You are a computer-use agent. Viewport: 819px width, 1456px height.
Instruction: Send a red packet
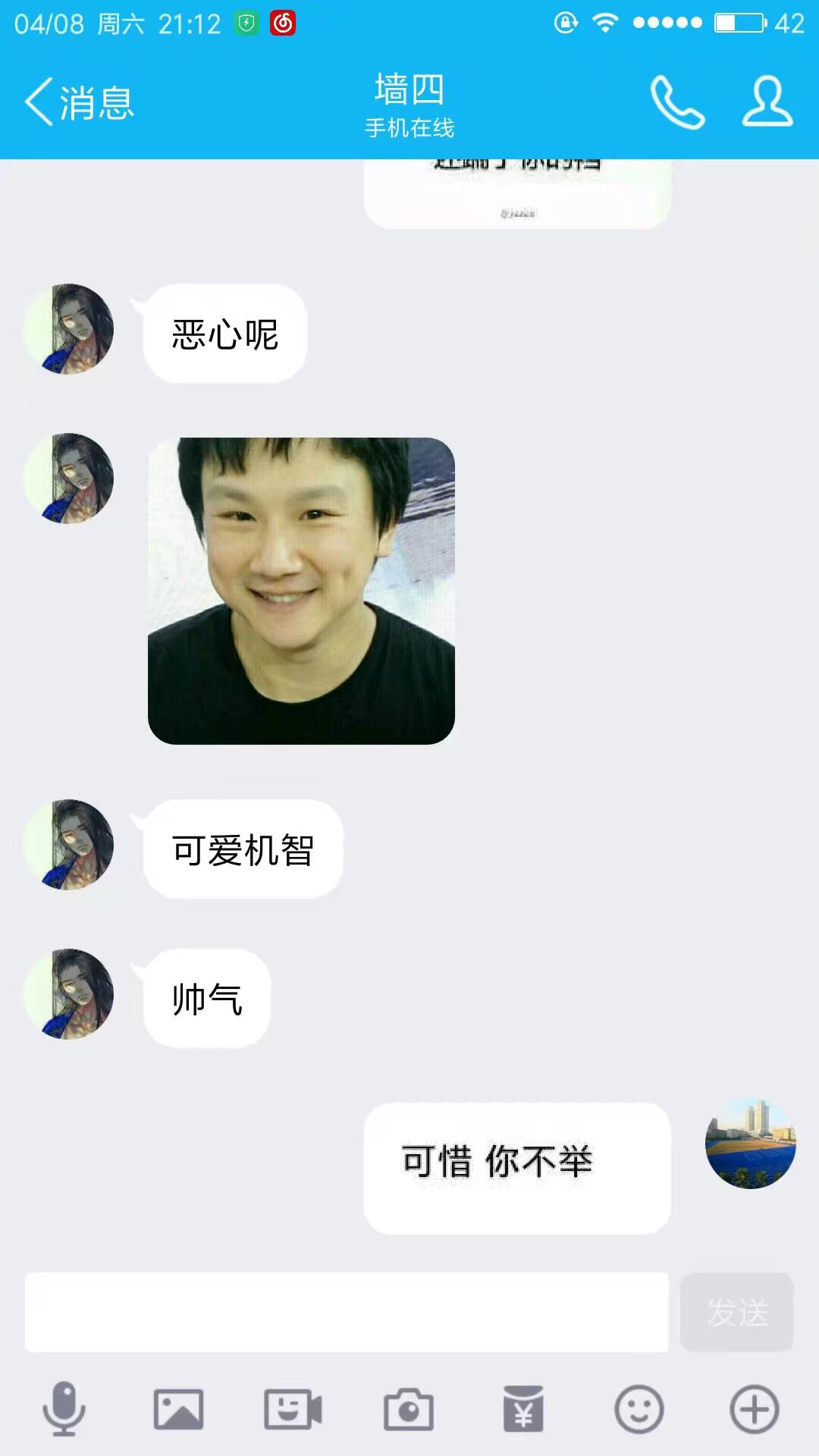pyautogui.click(x=523, y=1409)
